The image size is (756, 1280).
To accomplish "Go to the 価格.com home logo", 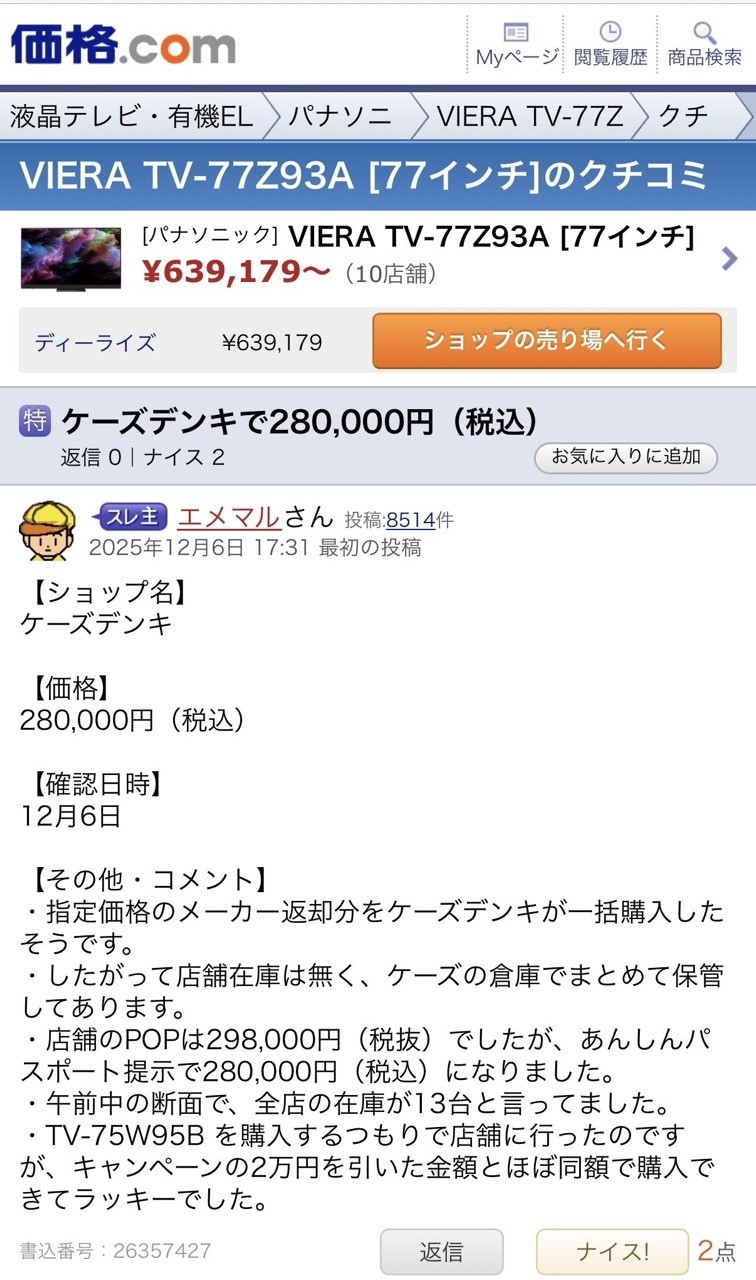I will point(124,45).
